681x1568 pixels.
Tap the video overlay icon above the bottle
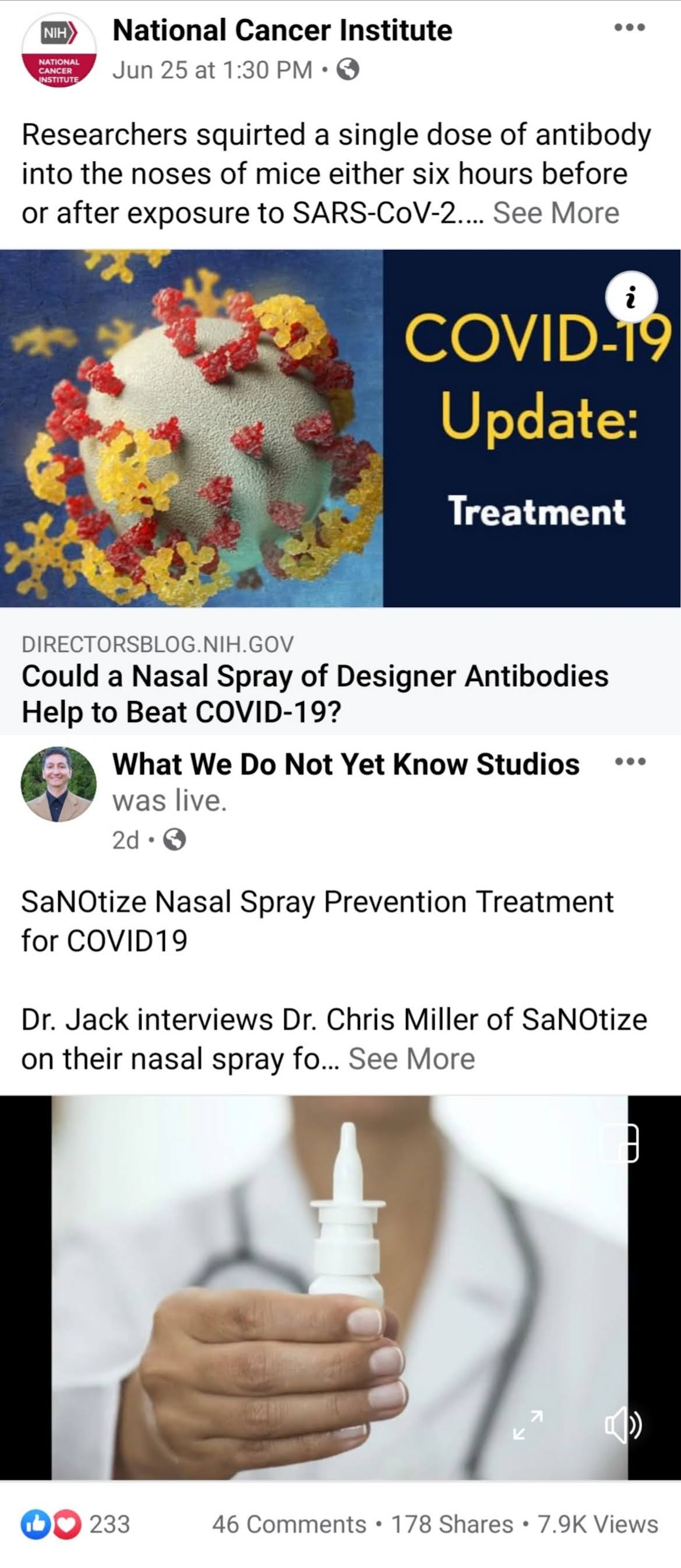619,1143
